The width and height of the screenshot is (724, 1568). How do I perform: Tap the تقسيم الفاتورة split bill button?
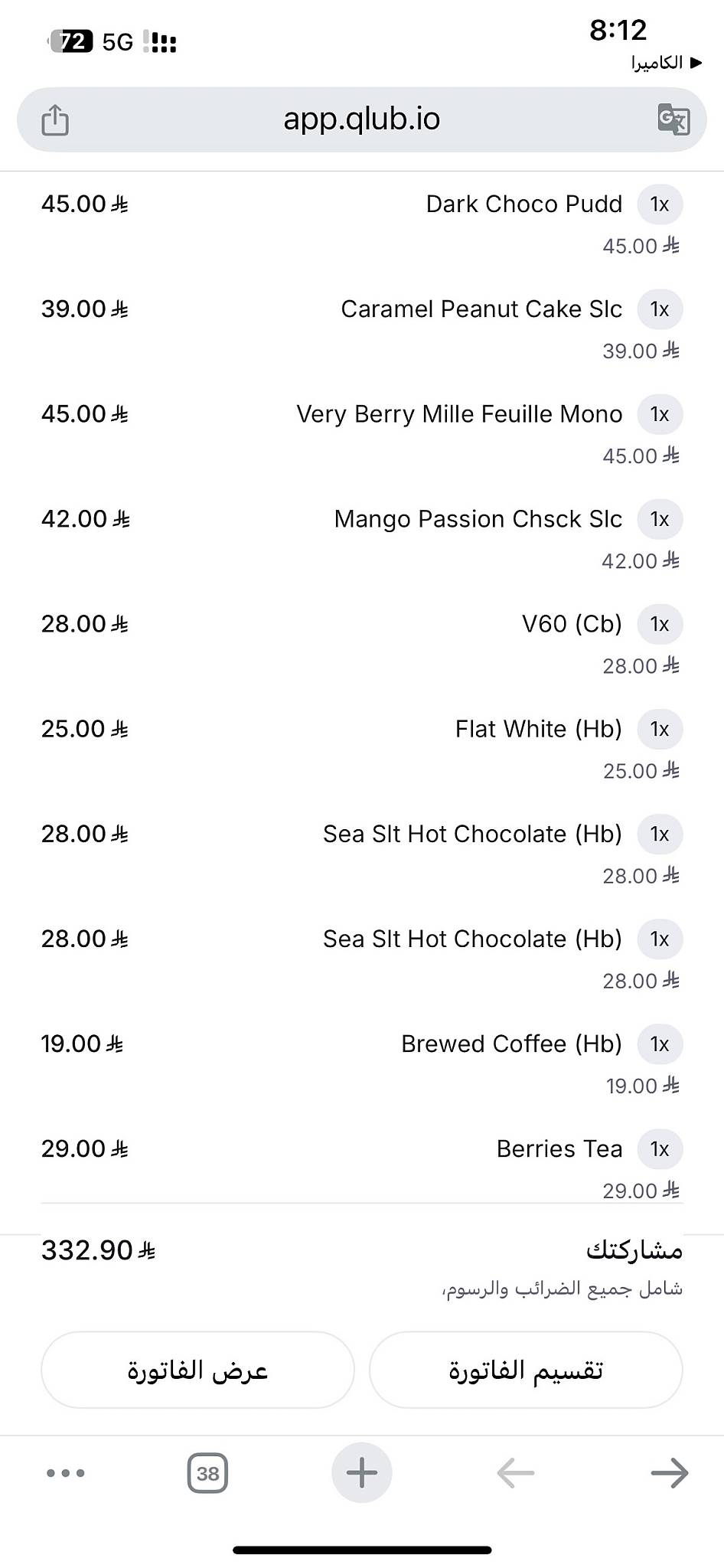(x=526, y=1370)
